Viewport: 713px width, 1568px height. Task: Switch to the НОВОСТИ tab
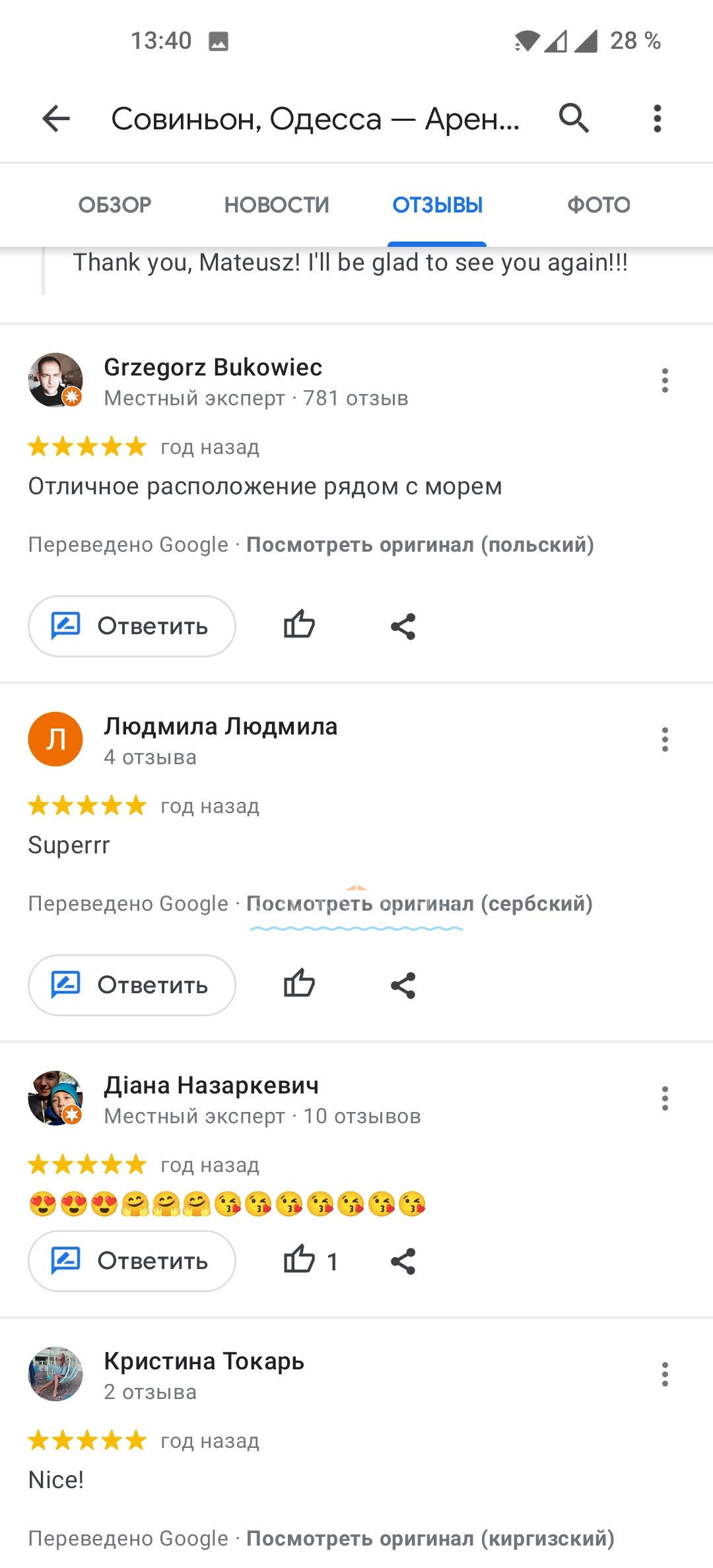(277, 205)
